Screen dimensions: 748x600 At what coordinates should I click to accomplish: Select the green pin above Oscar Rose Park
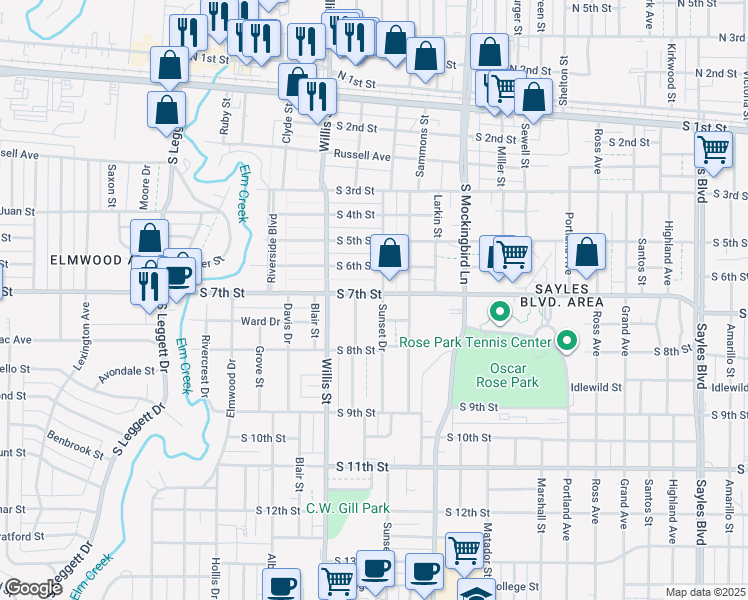499,313
